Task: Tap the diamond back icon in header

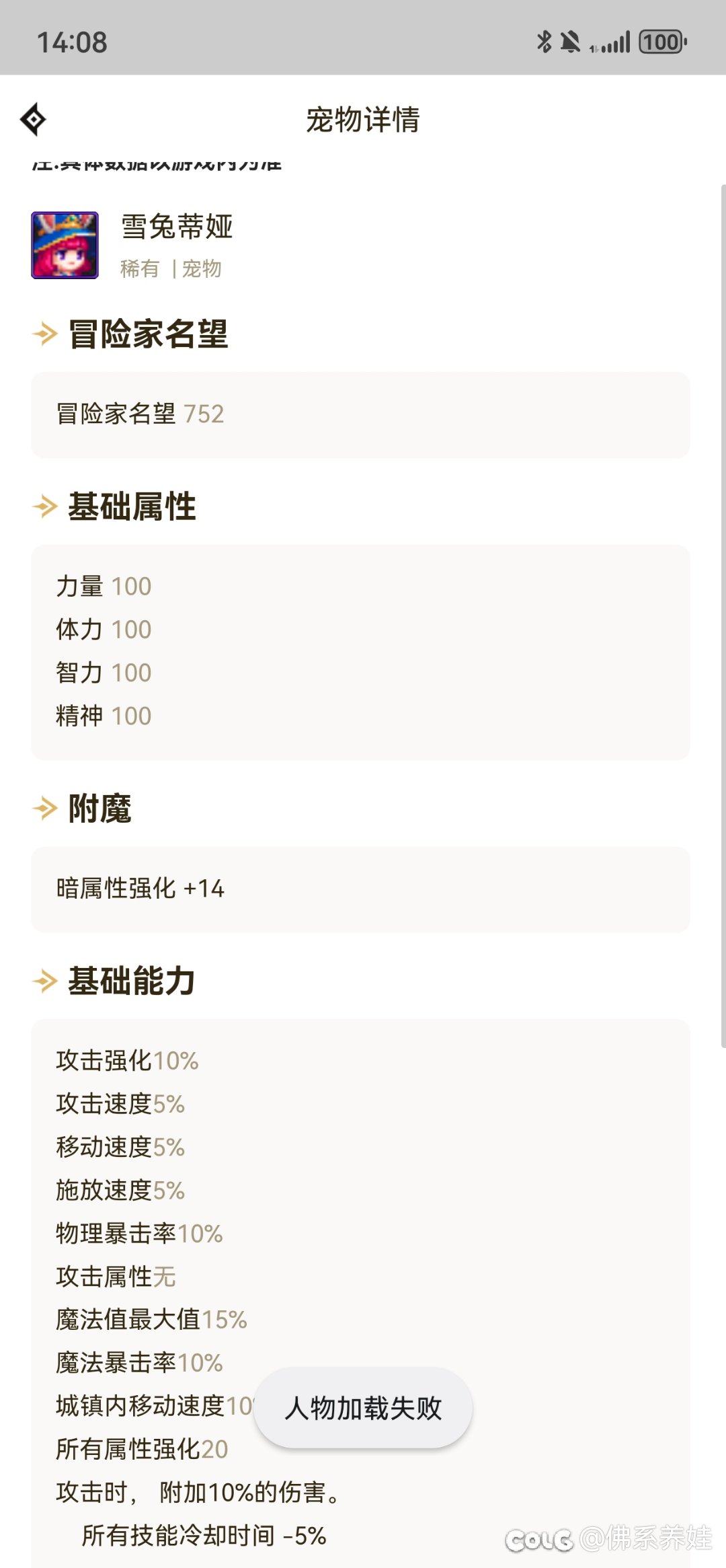Action: coord(33,120)
